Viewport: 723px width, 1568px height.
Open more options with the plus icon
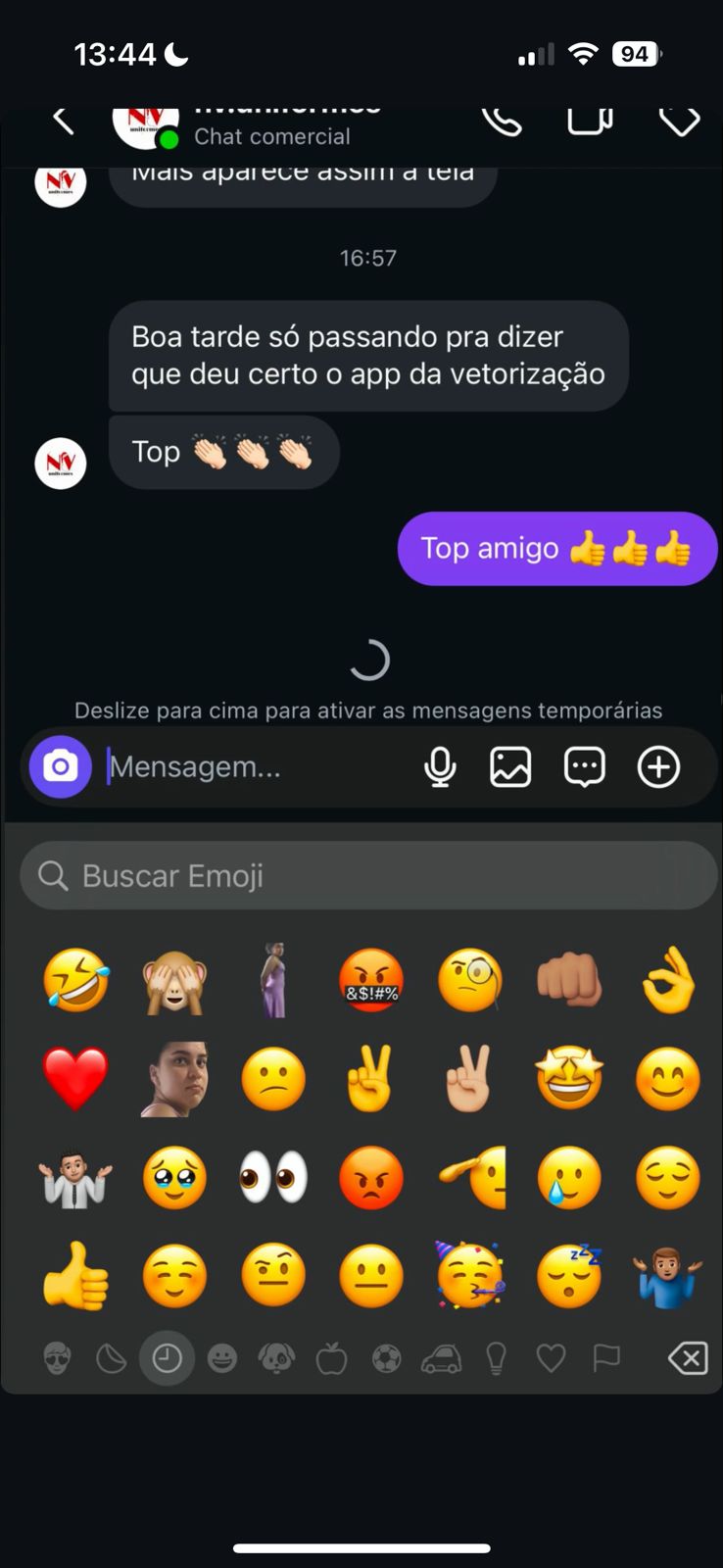[x=658, y=767]
